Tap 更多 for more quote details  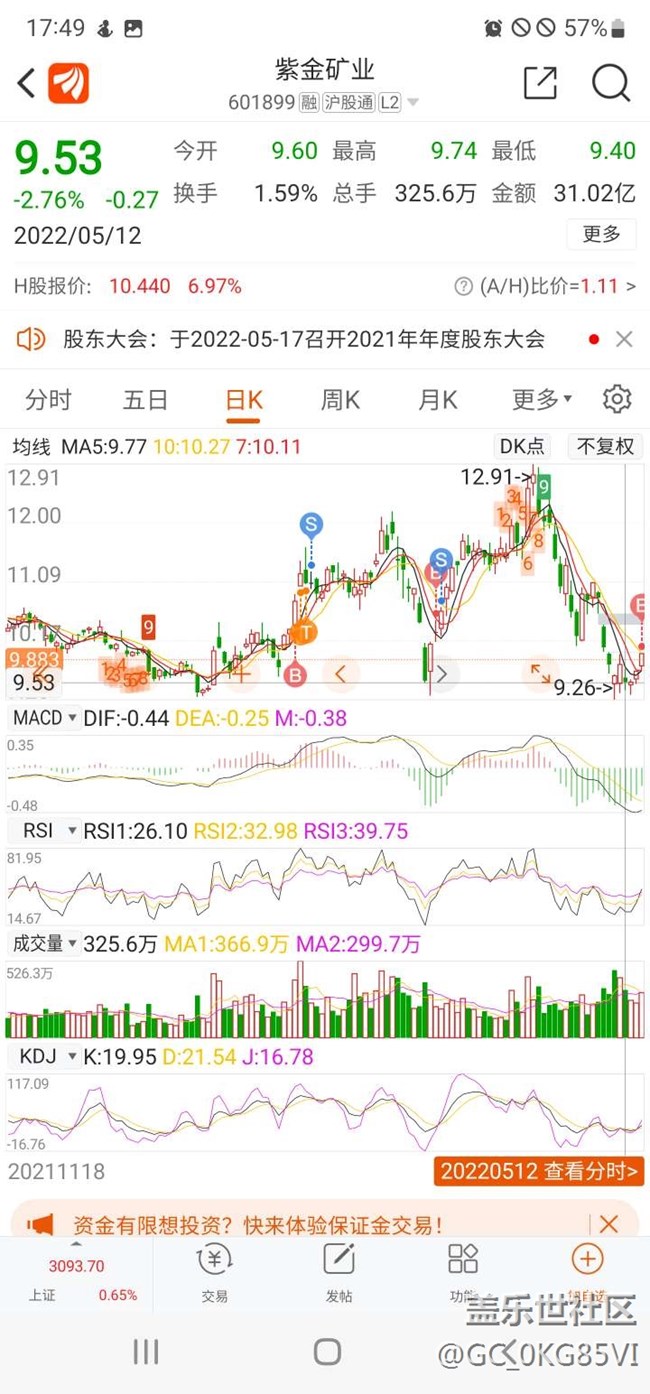pyautogui.click(x=601, y=235)
